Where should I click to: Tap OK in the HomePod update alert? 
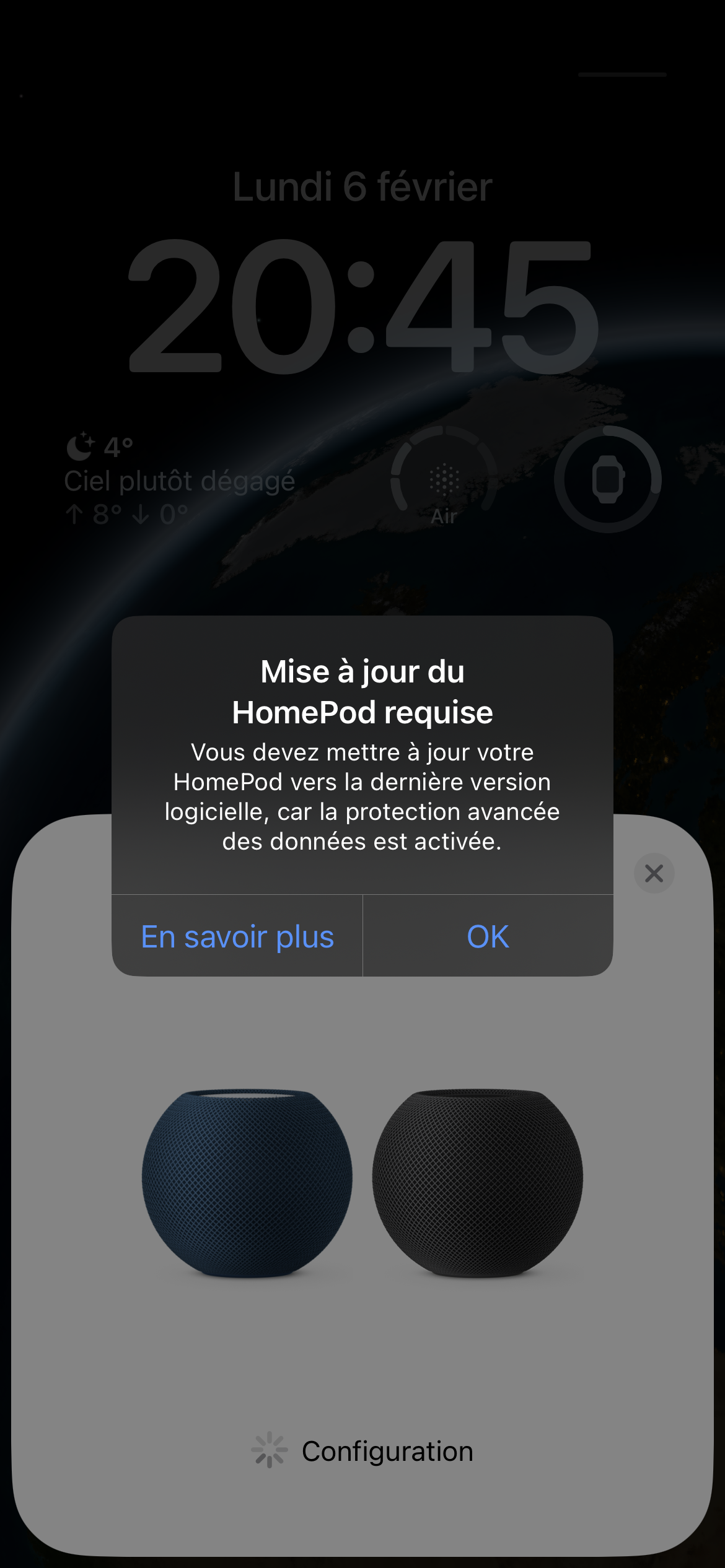[488, 936]
